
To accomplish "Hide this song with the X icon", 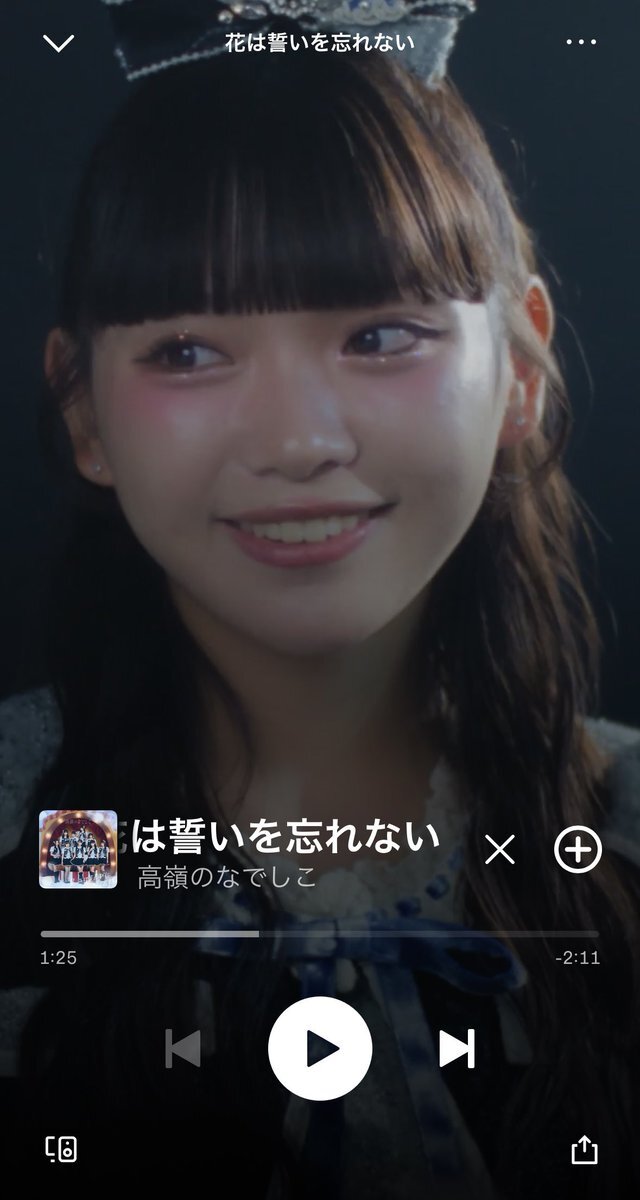I will click(x=499, y=850).
